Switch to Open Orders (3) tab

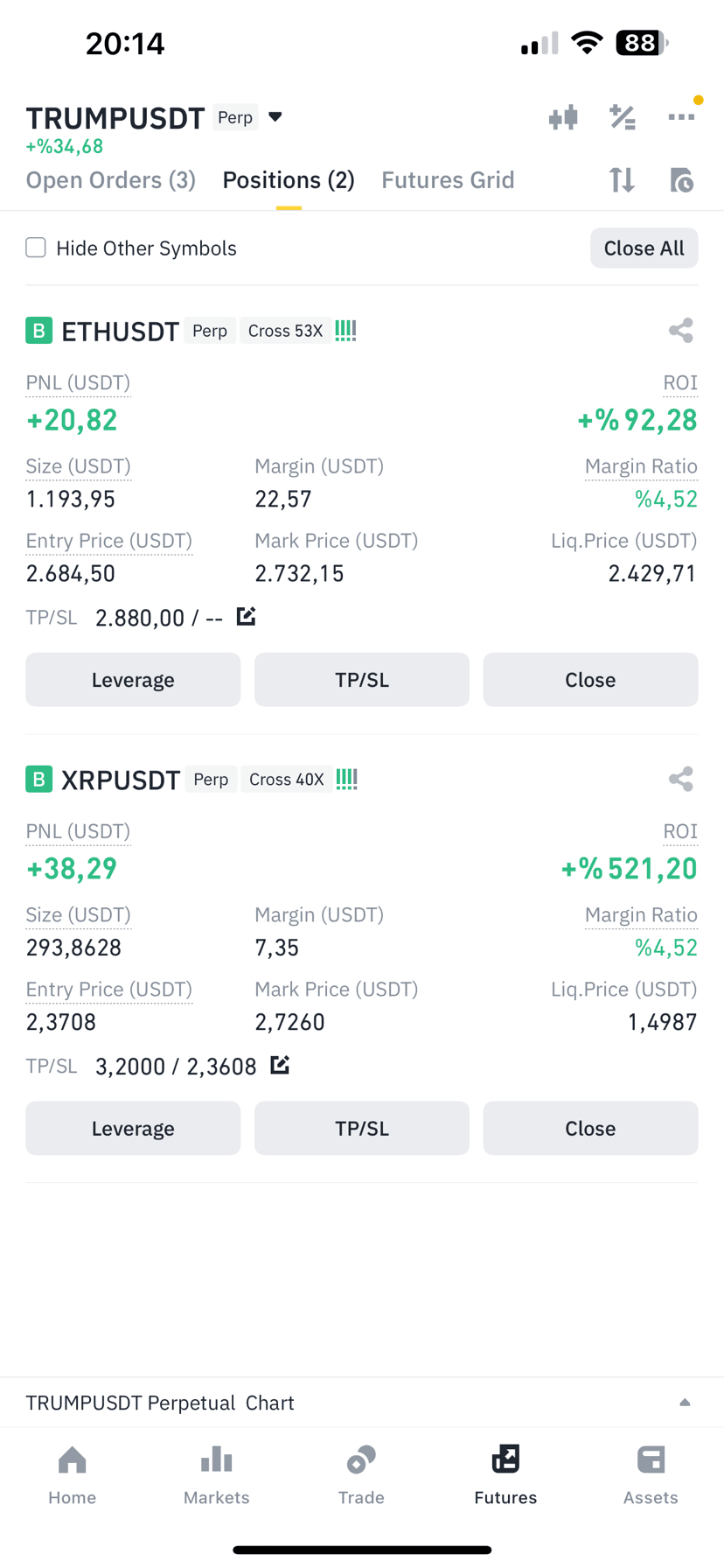pos(111,180)
